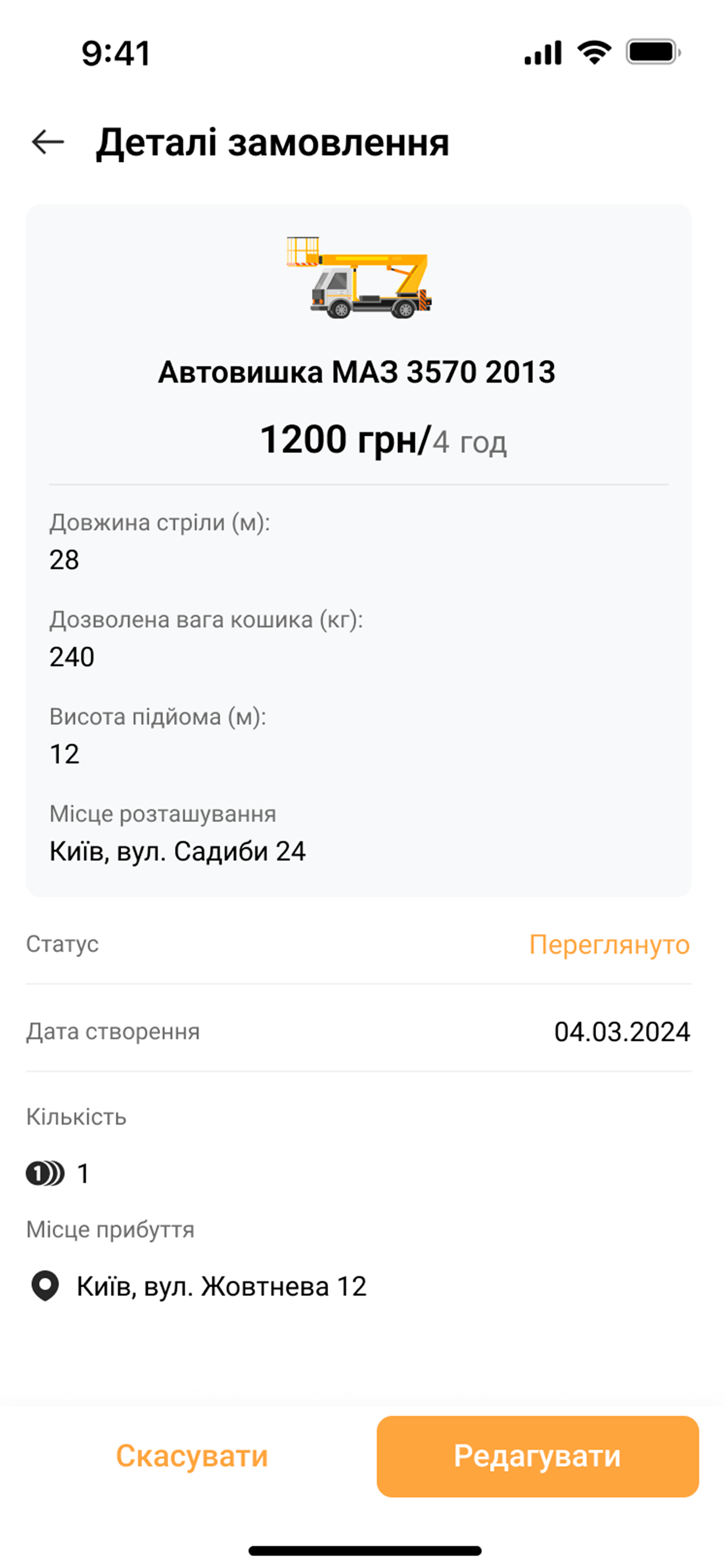Tap Редагувати to edit the order
This screenshot has height=1568, width=724.
(x=537, y=1456)
